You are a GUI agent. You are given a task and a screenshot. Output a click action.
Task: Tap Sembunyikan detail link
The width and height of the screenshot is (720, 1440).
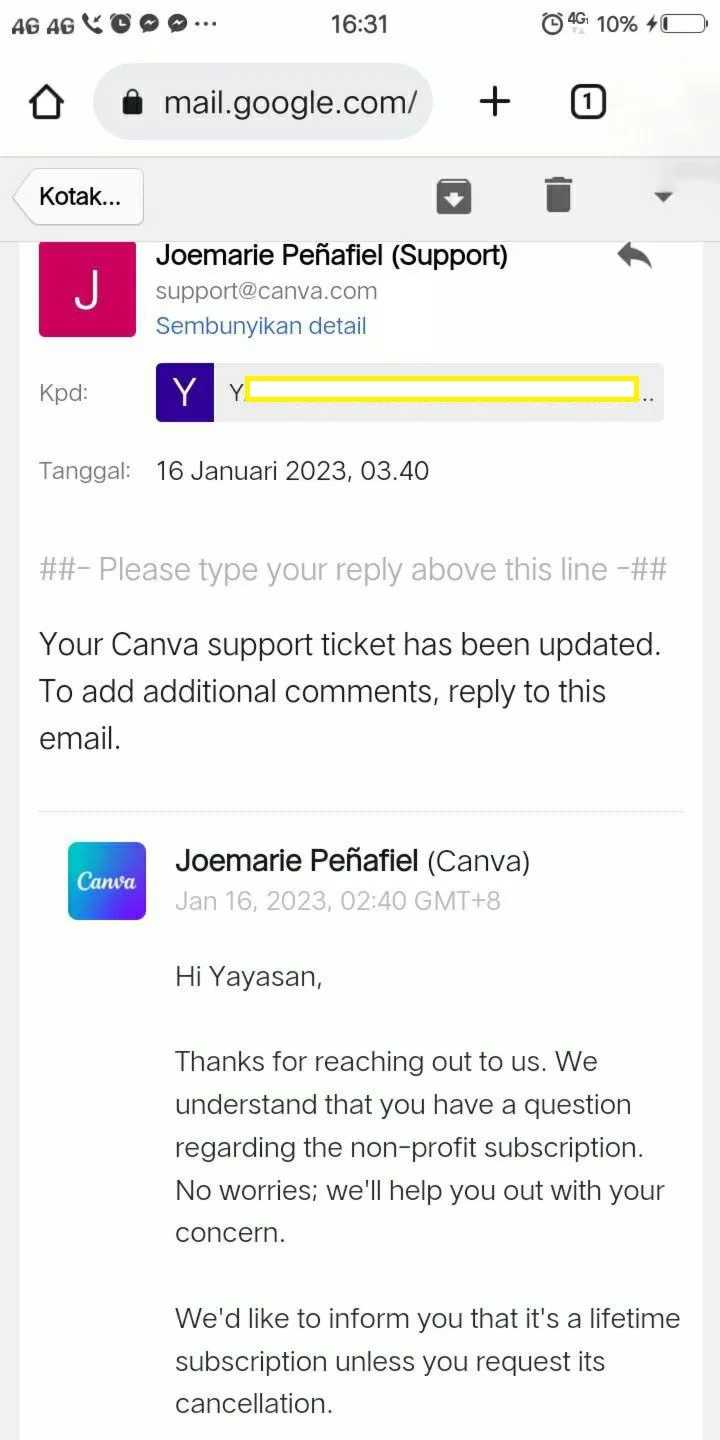[x=261, y=326]
